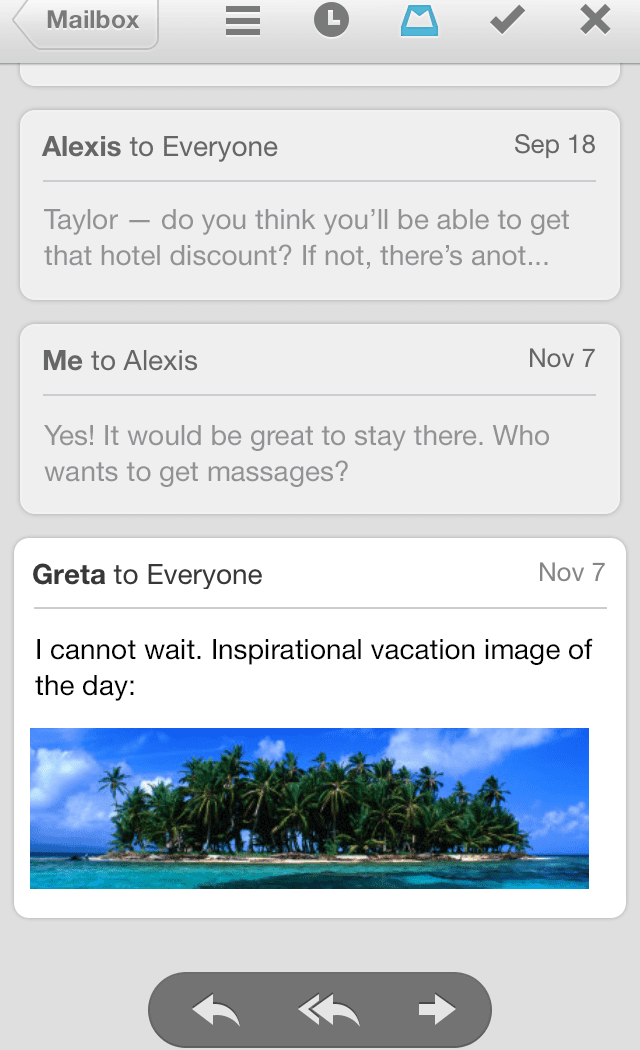Forward this email
Image resolution: width=640 pixels, height=1050 pixels.
tap(437, 1010)
